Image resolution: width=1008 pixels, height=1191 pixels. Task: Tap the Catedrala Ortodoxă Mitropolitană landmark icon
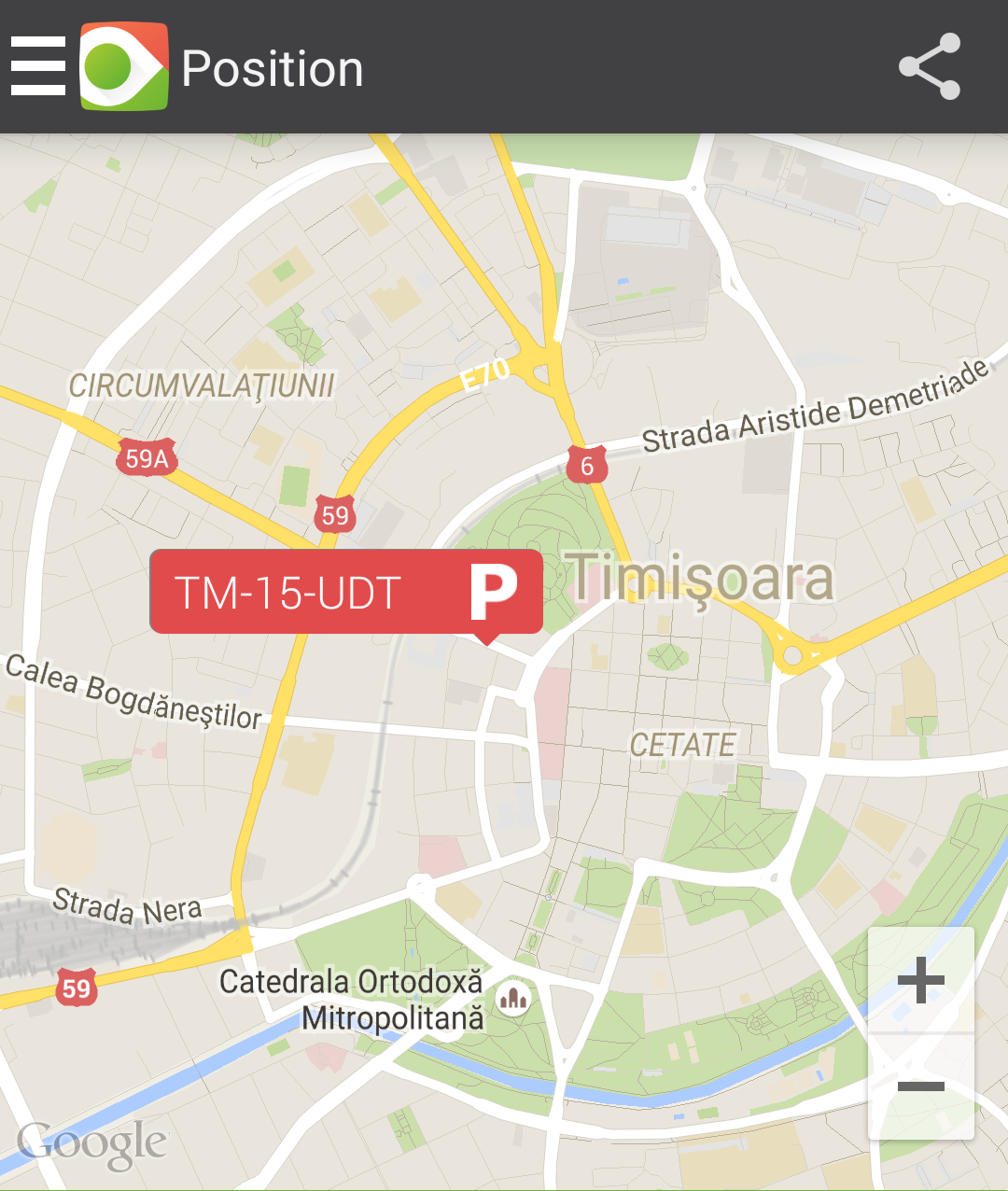tap(513, 1000)
